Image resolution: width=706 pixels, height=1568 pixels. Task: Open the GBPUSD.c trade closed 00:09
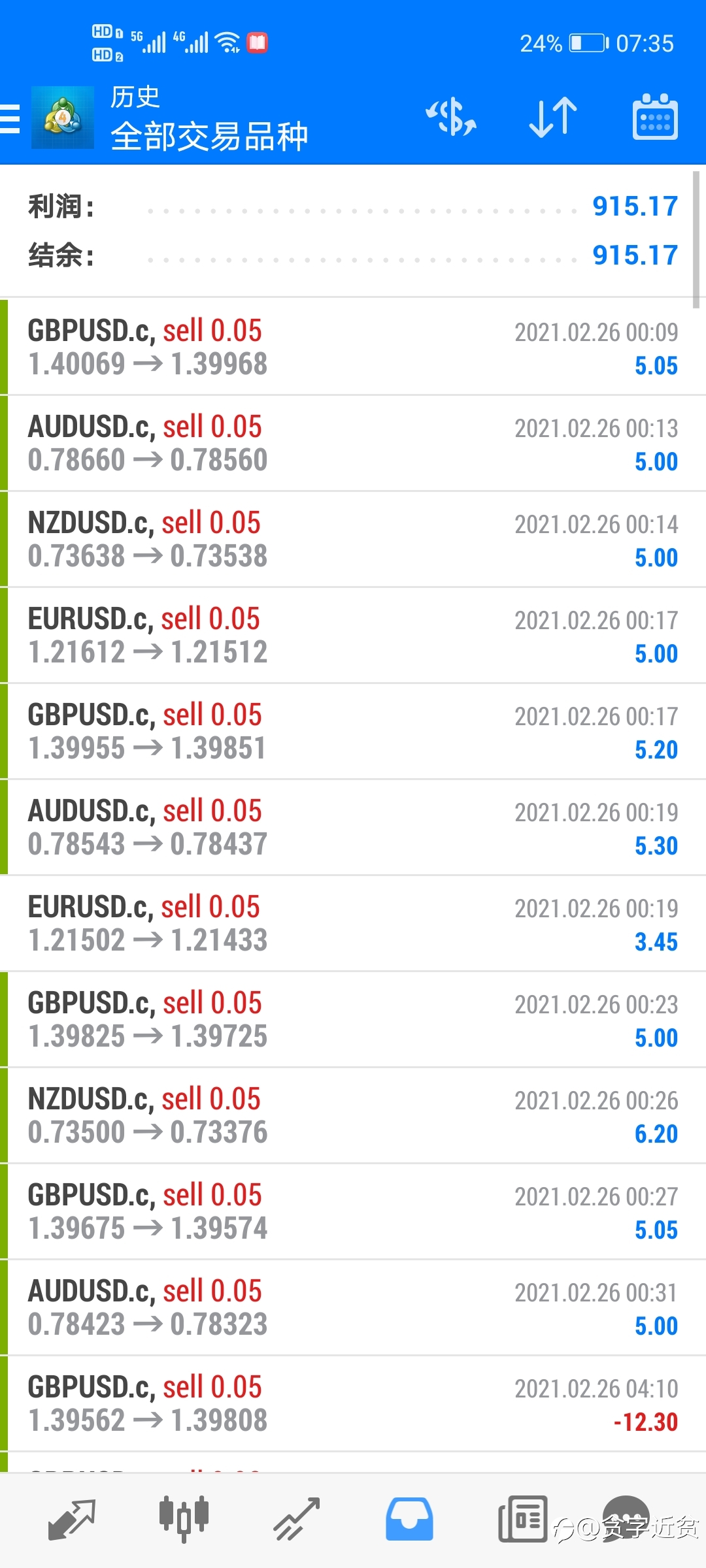(353, 347)
